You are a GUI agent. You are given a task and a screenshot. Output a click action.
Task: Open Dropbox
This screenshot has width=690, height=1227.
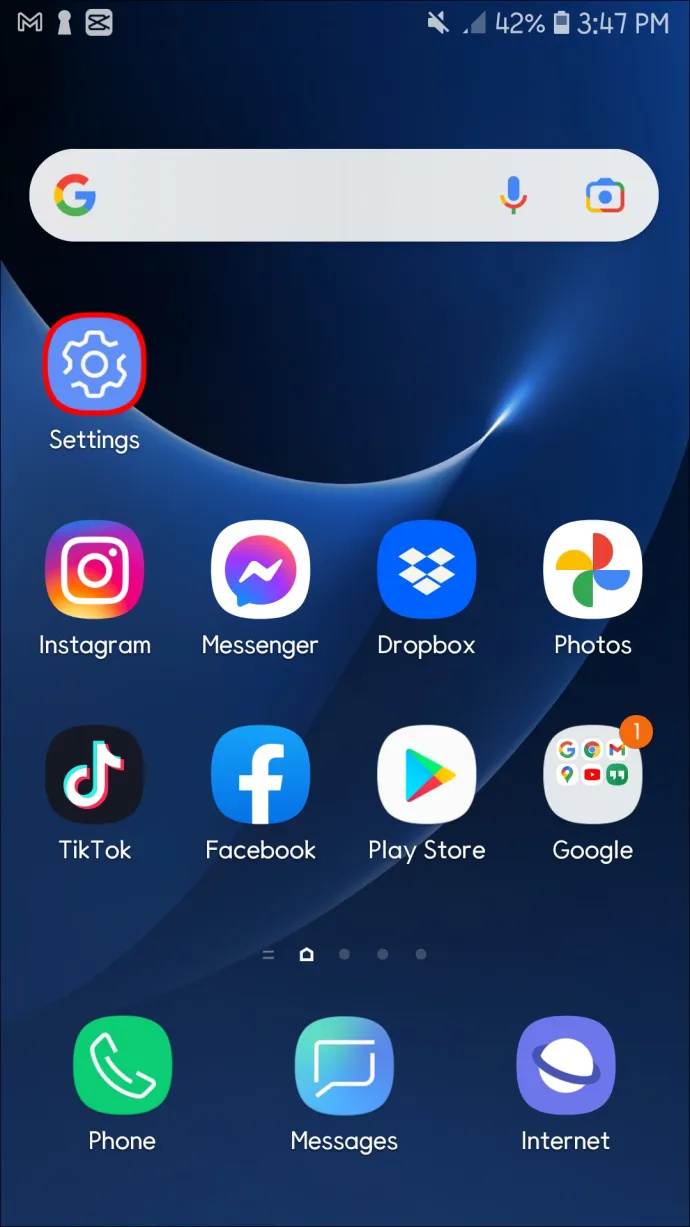pos(426,570)
